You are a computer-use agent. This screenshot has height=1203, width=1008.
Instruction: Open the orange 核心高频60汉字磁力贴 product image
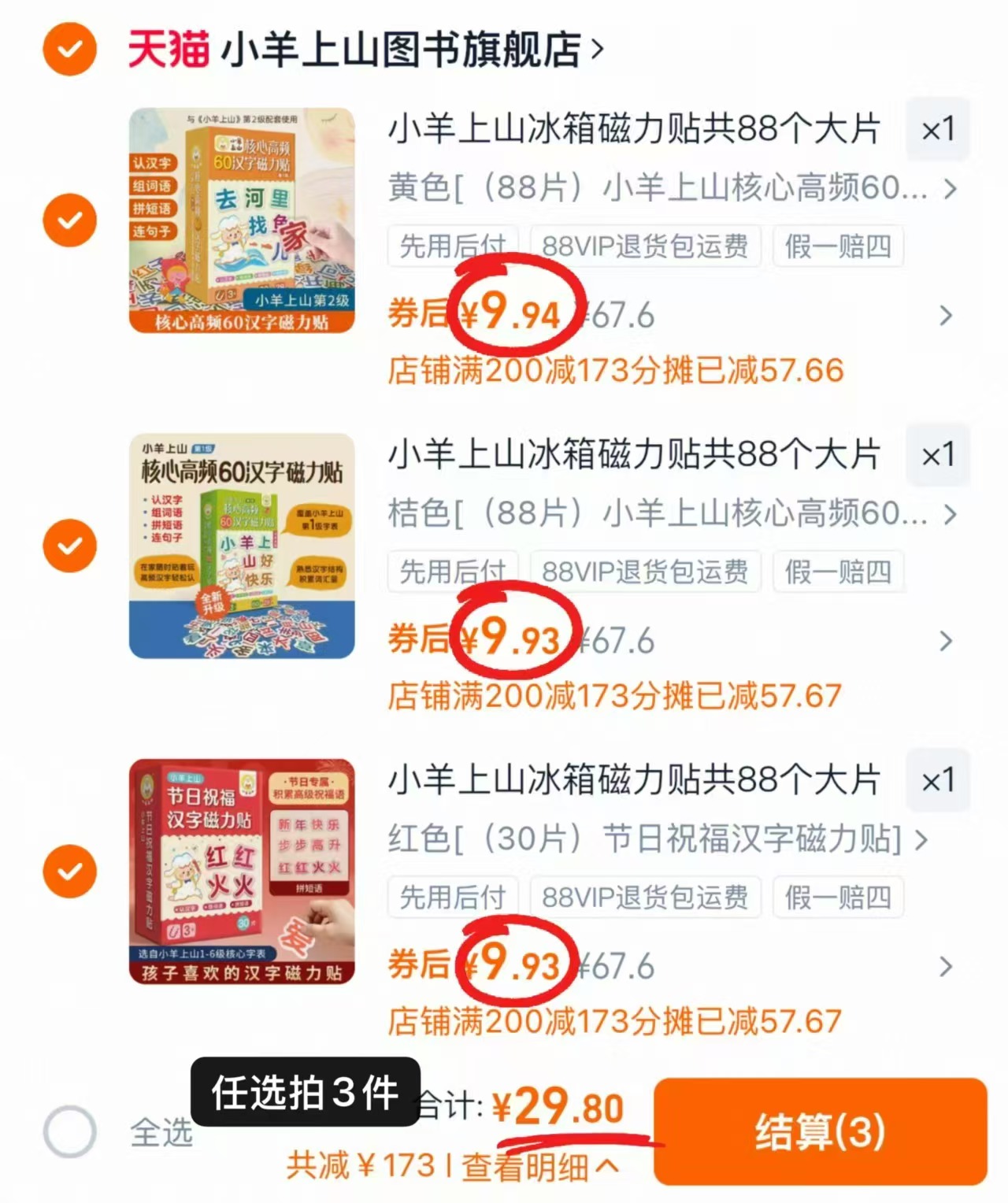click(240, 546)
